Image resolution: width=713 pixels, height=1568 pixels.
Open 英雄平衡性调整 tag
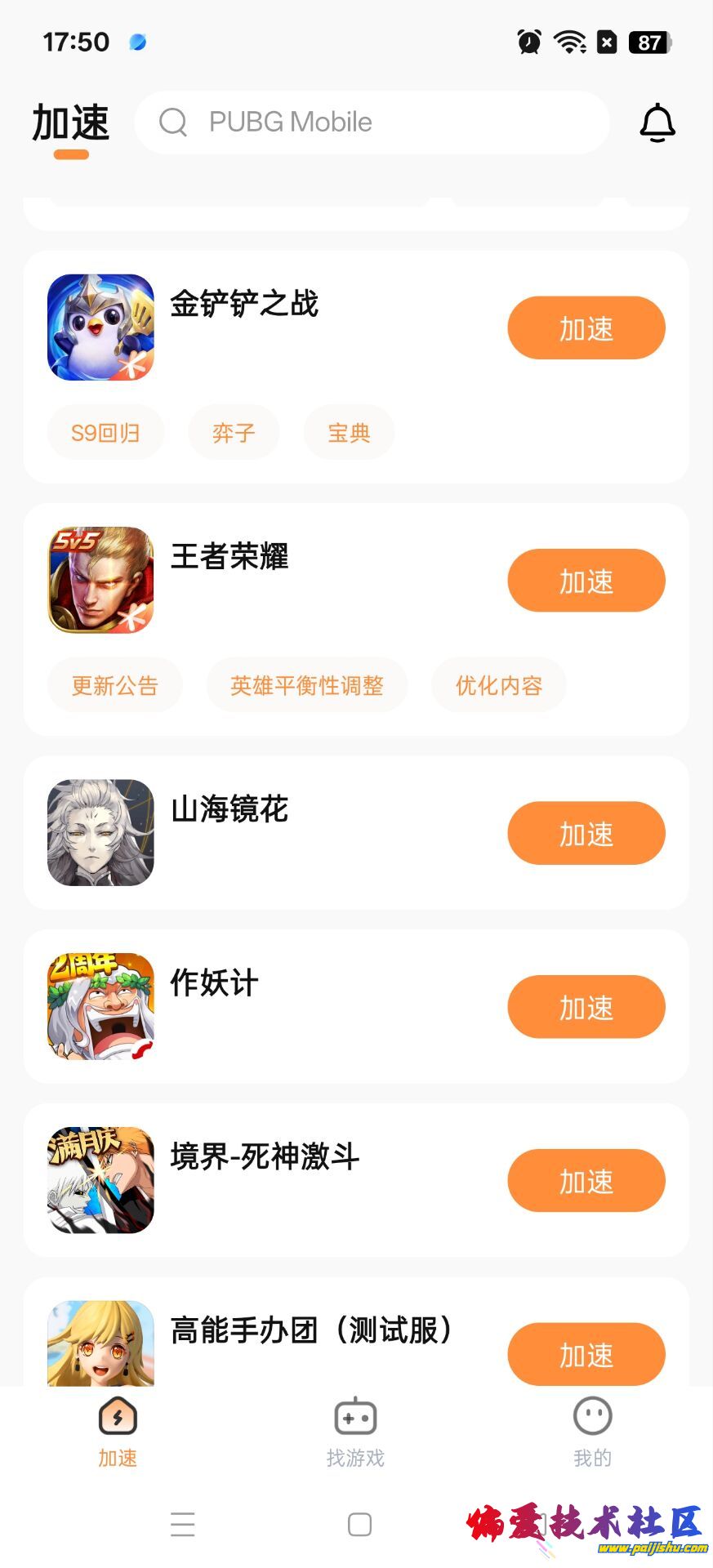point(306,685)
